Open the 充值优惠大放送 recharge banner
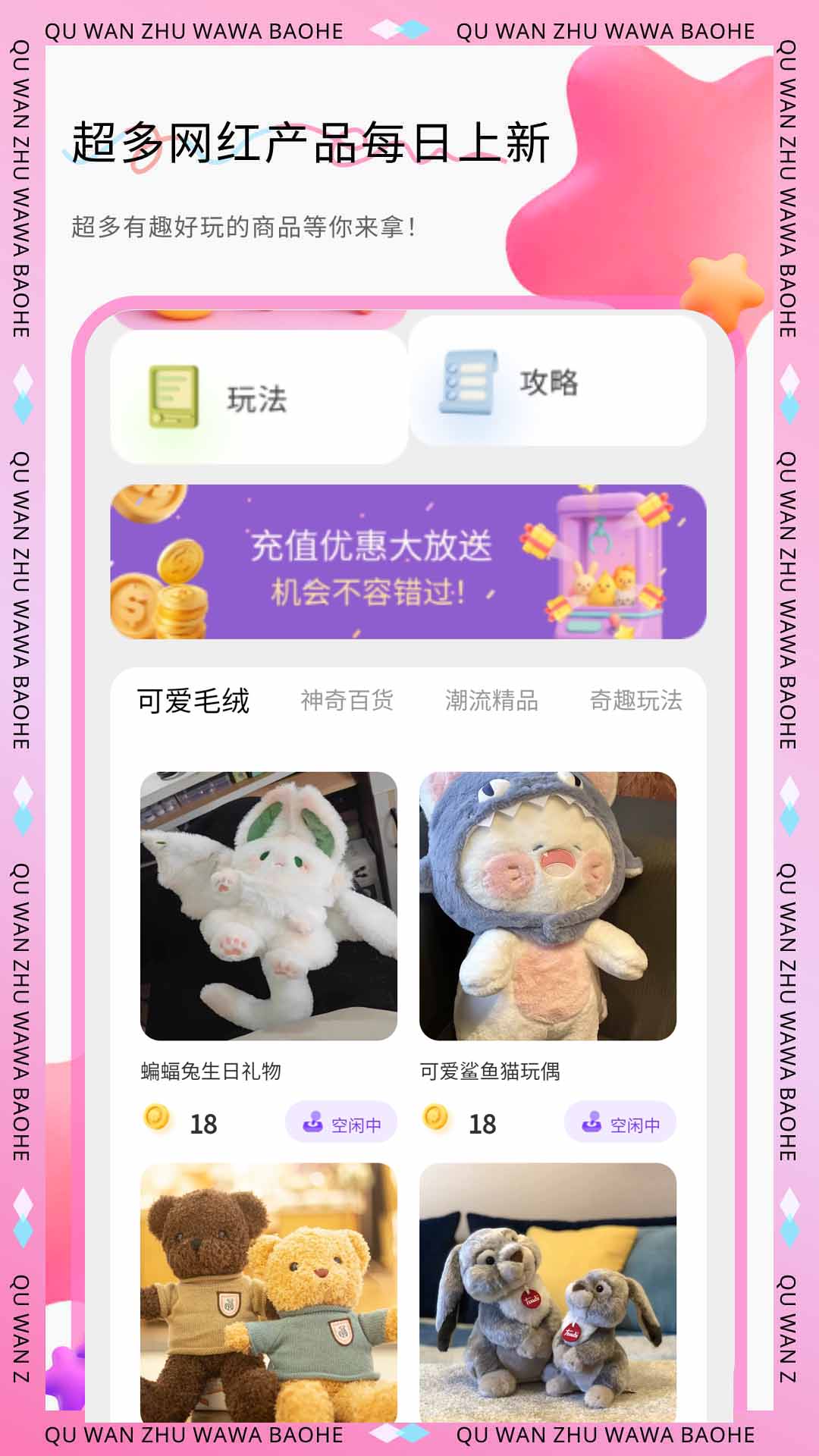 pyautogui.click(x=409, y=563)
